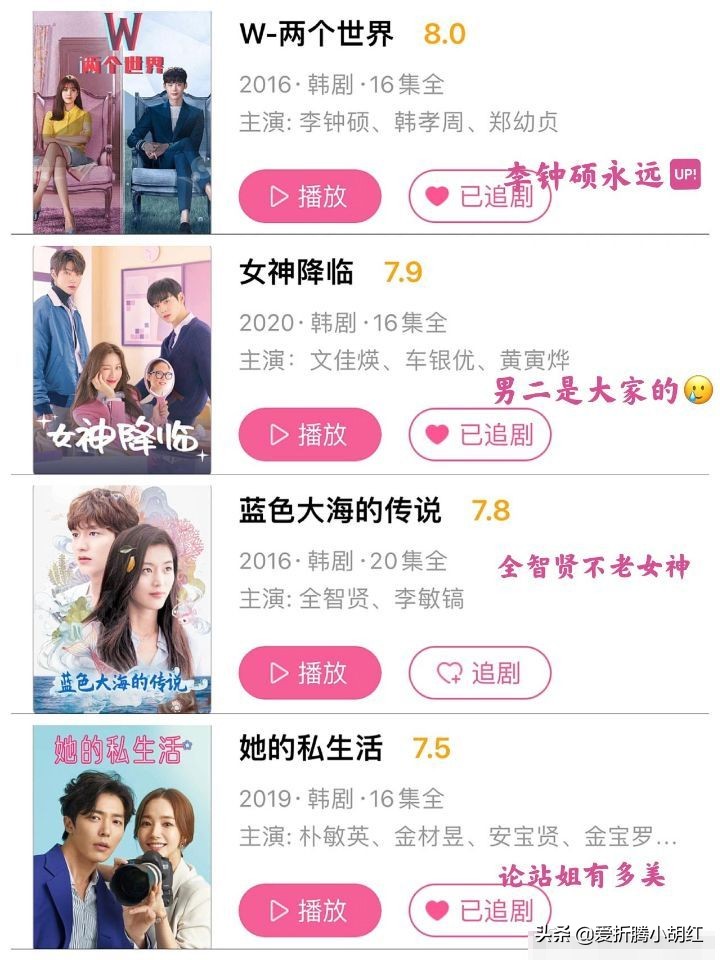Enable 追剧 for 蓝色大海的传说
This screenshot has height=960, width=720.
point(478,674)
